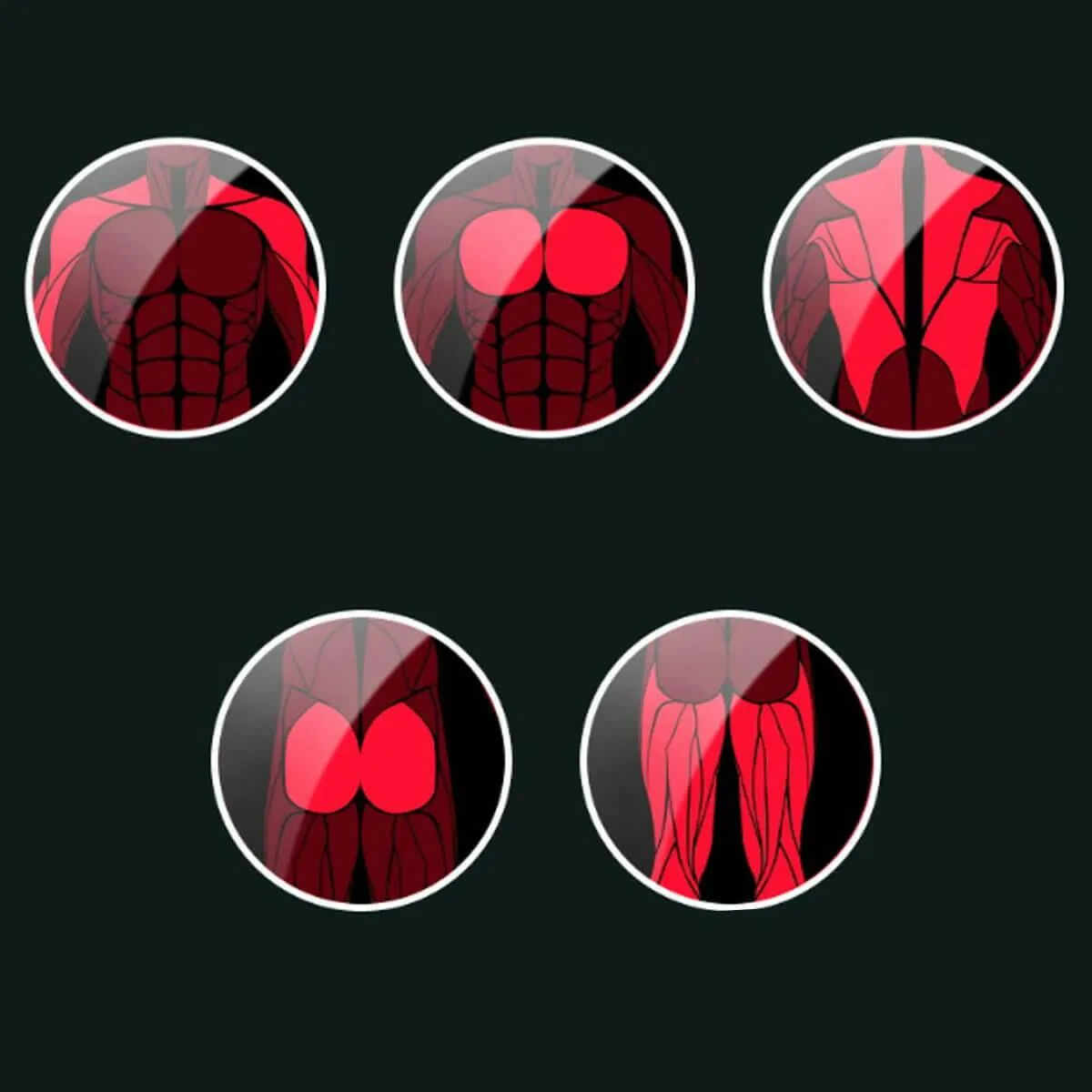Select the shoulders and arms muscle group
This screenshot has width=1092, height=1092.
click(x=176, y=288)
